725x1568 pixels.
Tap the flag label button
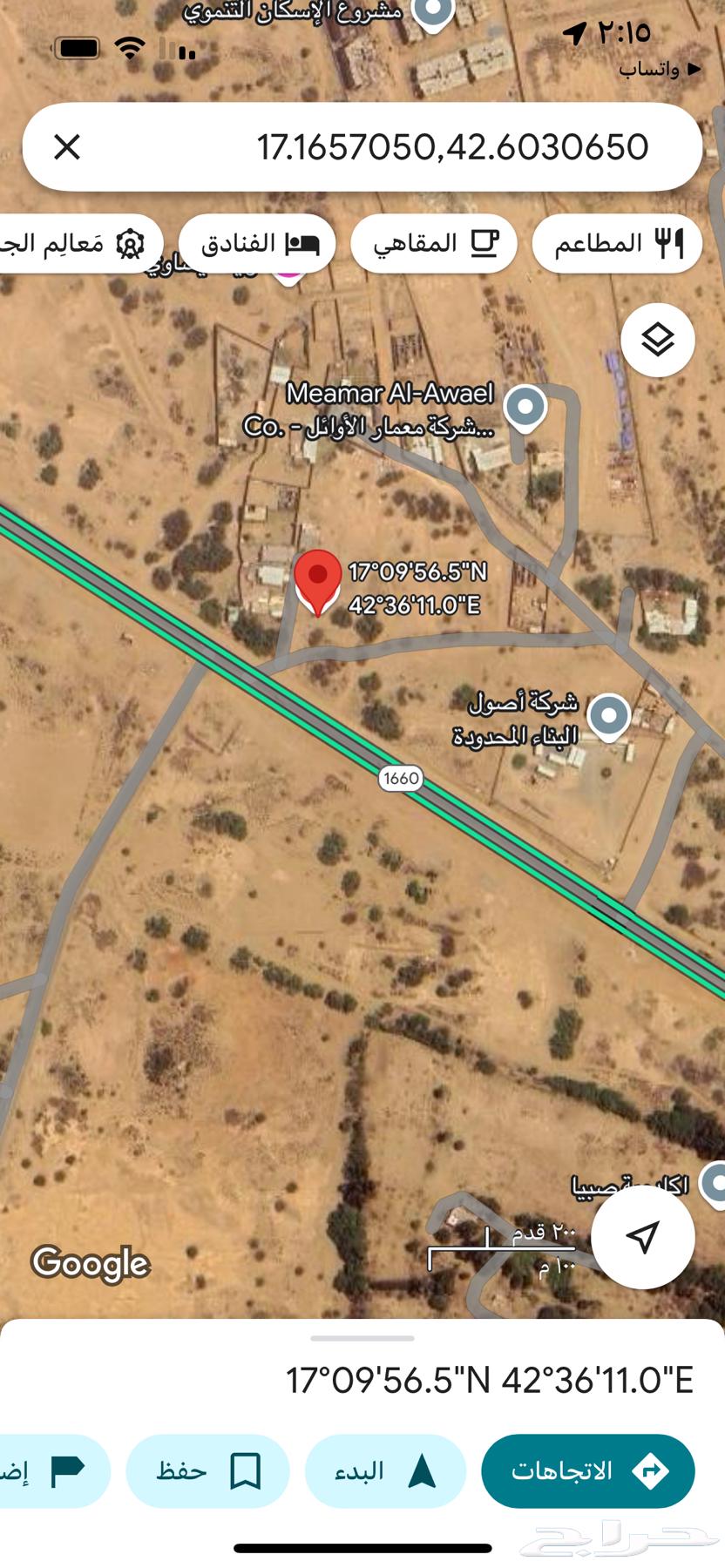[x=52, y=1471]
